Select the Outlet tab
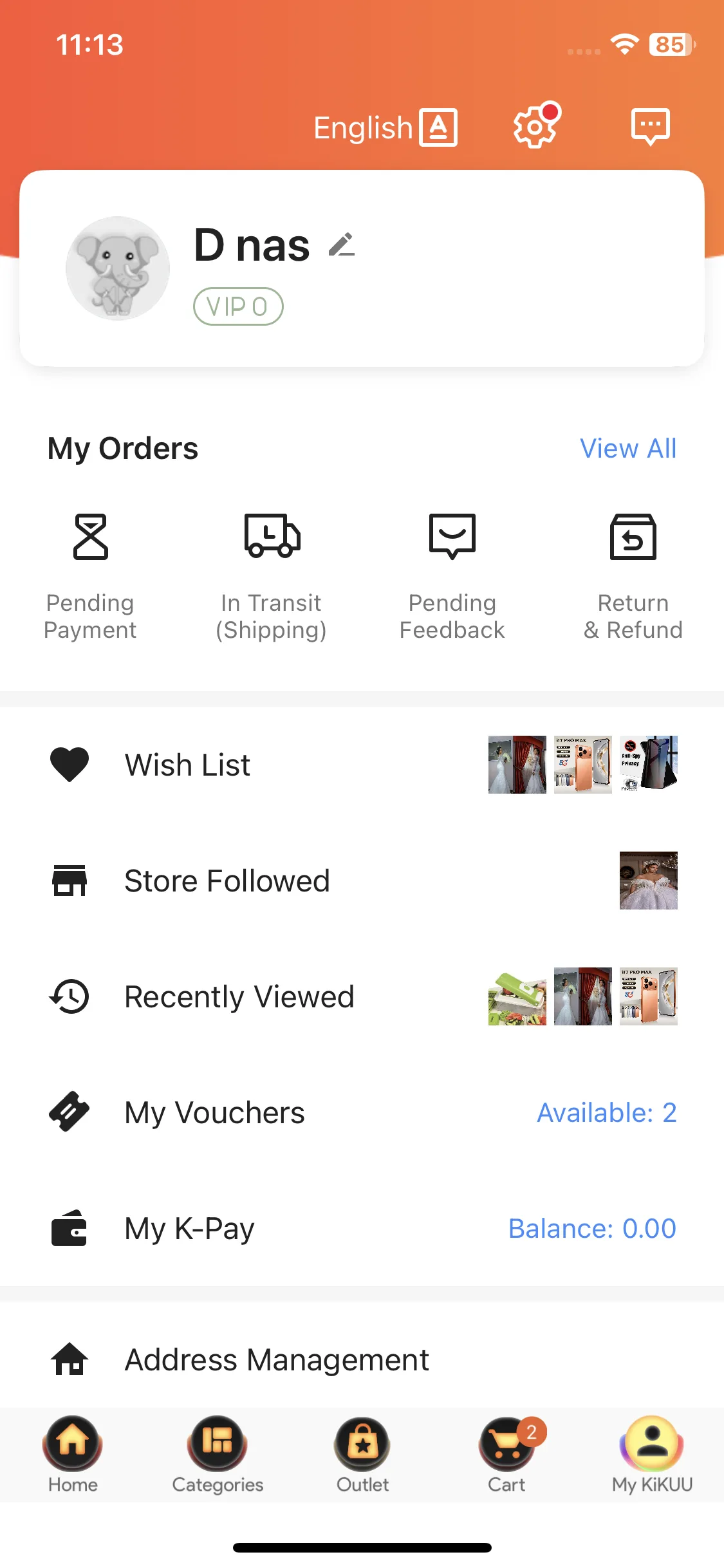Viewport: 724px width, 1568px height. tap(362, 1455)
